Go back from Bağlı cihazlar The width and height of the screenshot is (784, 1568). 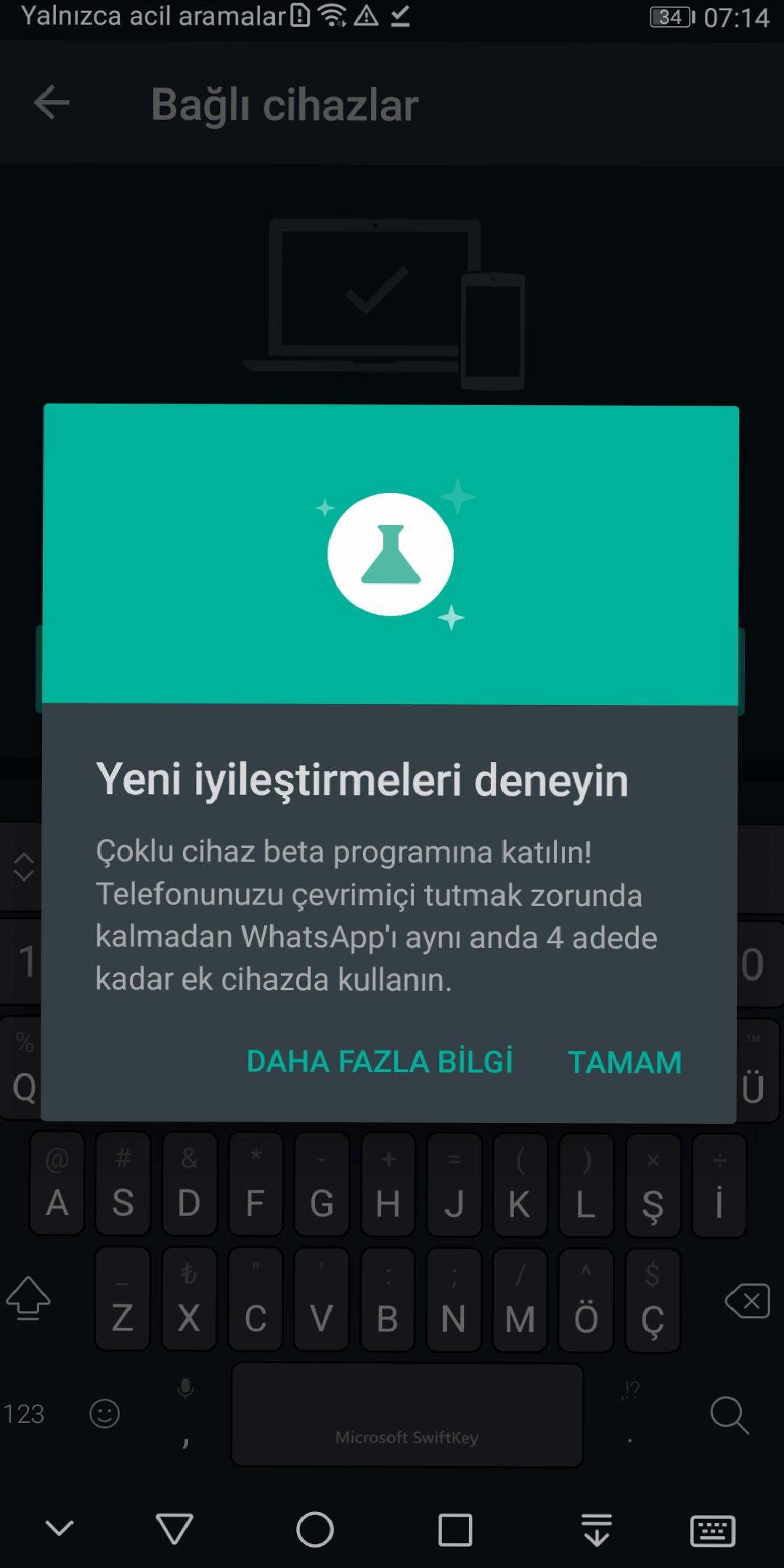[x=52, y=102]
